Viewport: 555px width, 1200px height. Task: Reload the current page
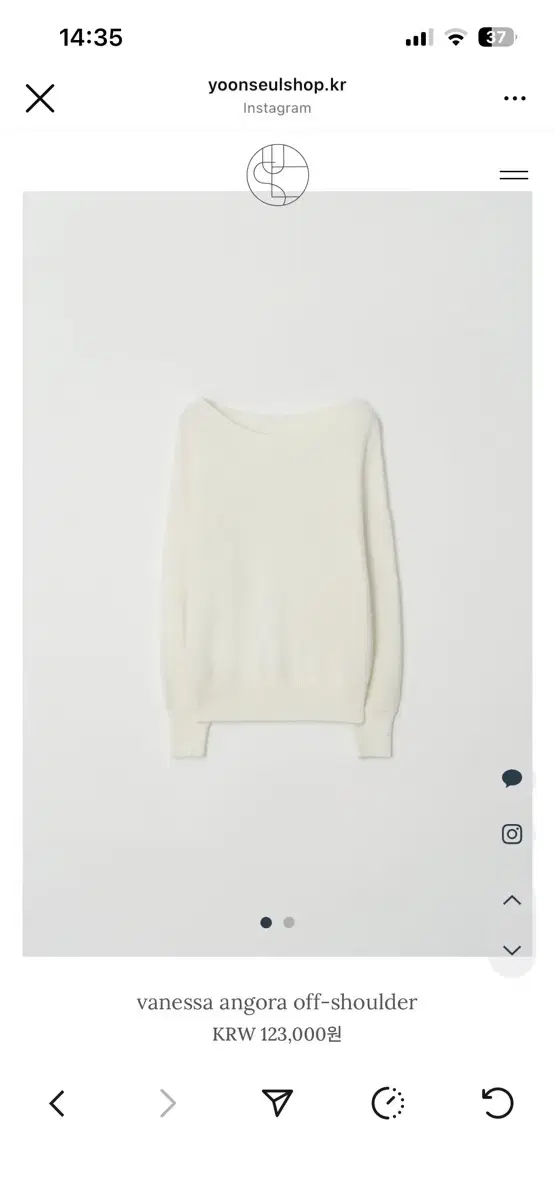coord(497,1103)
